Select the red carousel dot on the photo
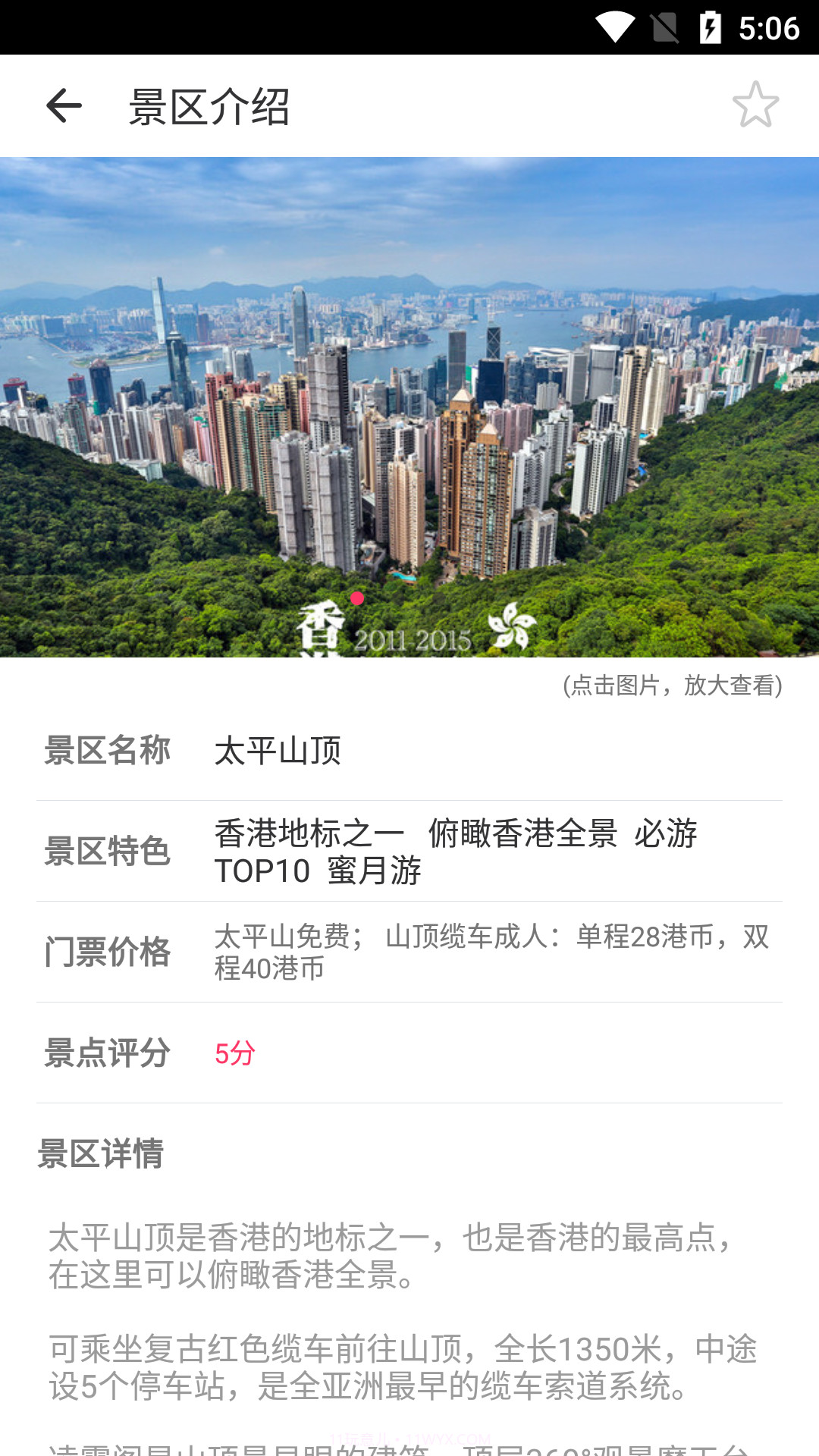The width and height of the screenshot is (819, 1456). pyautogui.click(x=357, y=598)
